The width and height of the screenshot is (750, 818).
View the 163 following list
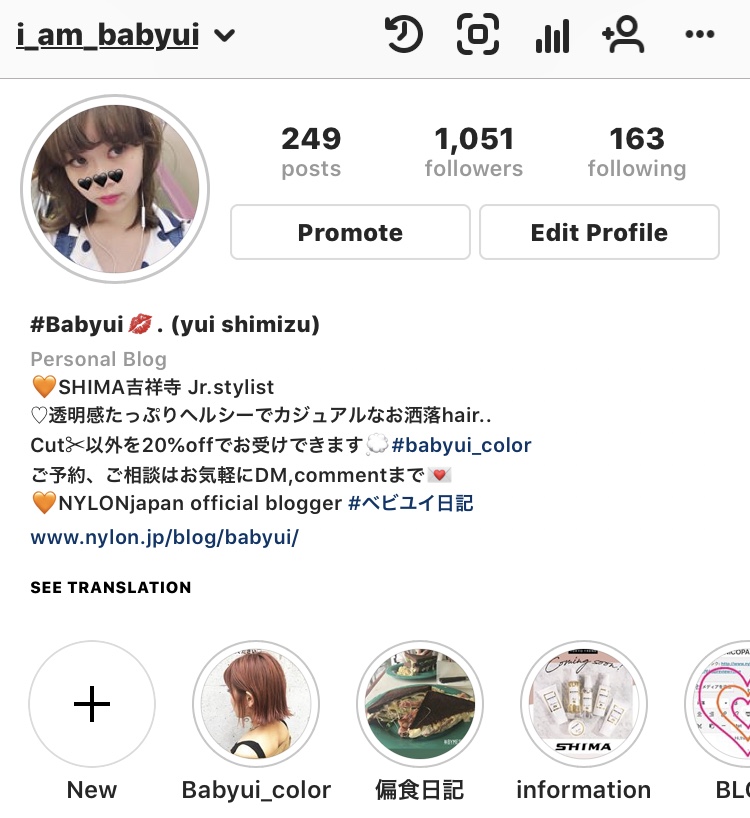pos(637,152)
